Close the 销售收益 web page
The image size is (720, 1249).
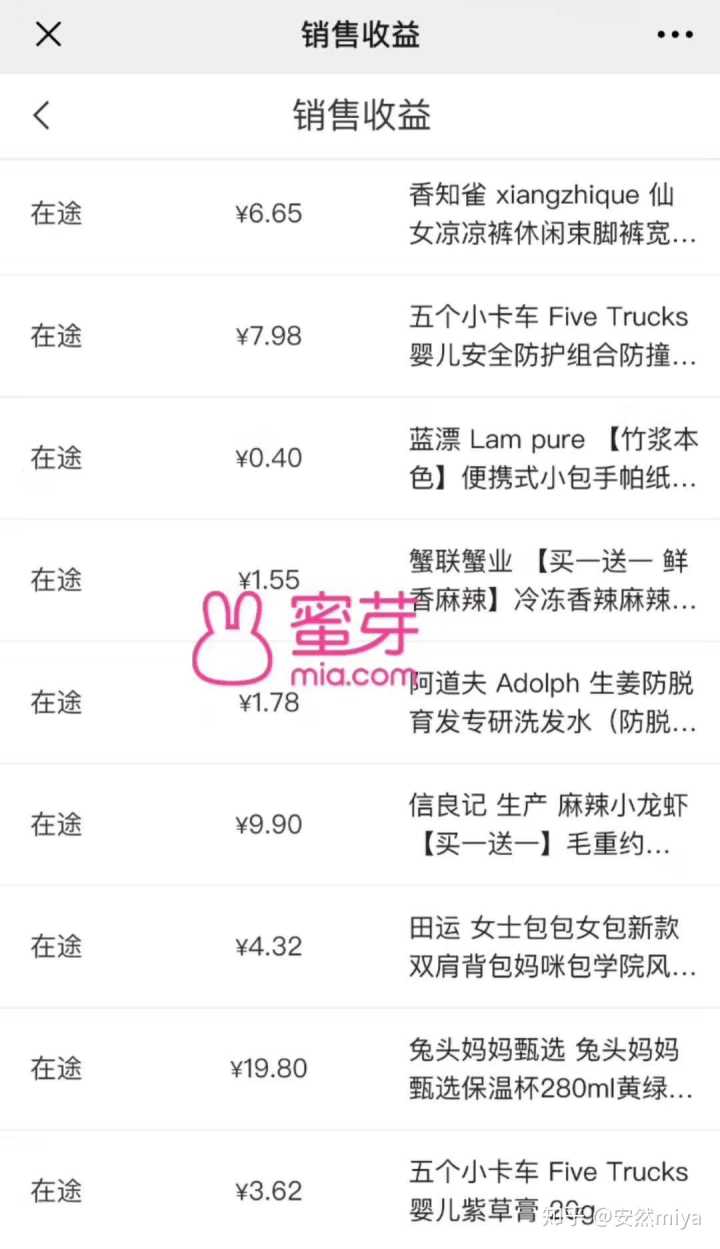tap(48, 35)
